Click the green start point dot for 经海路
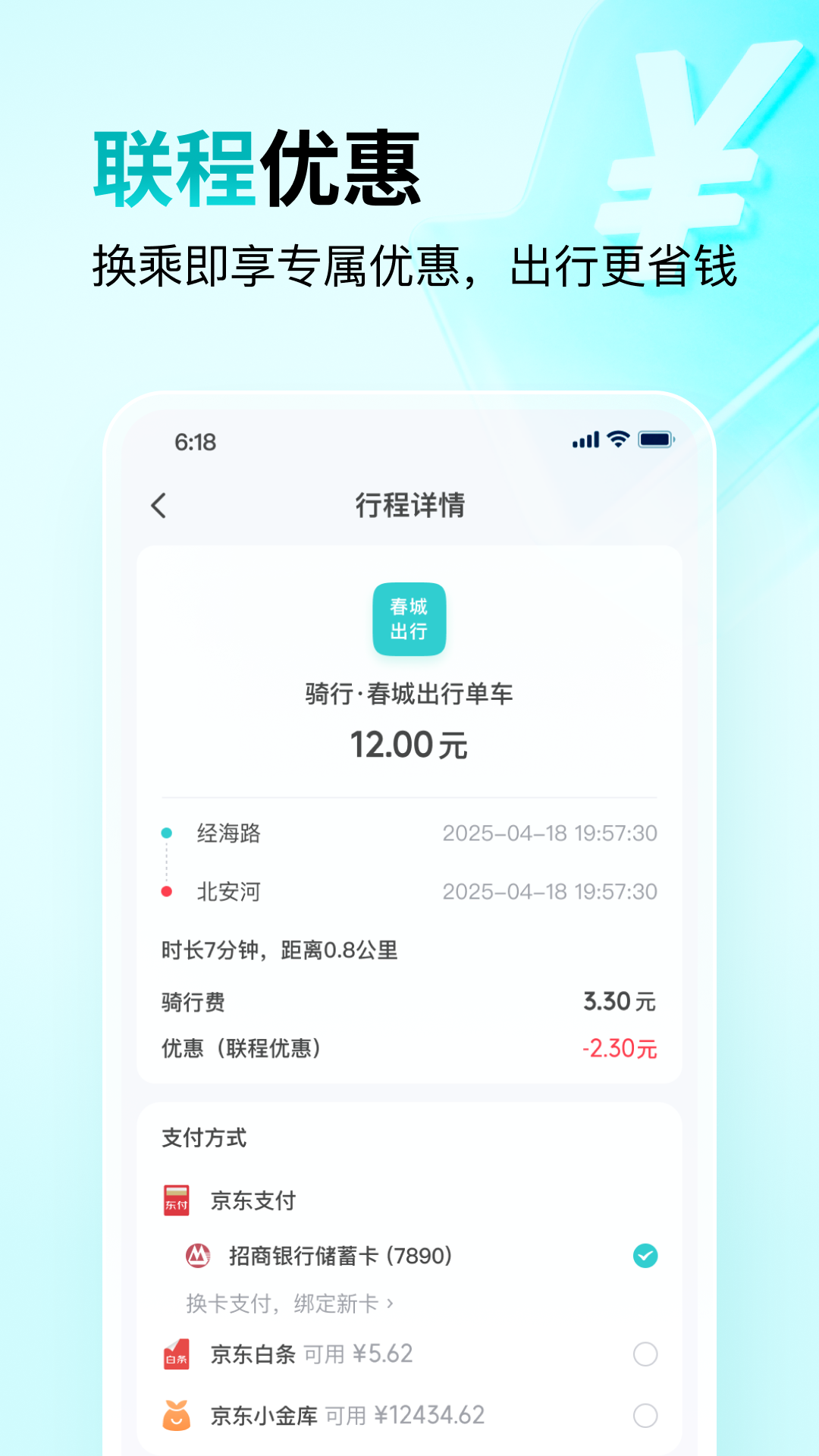 click(166, 832)
